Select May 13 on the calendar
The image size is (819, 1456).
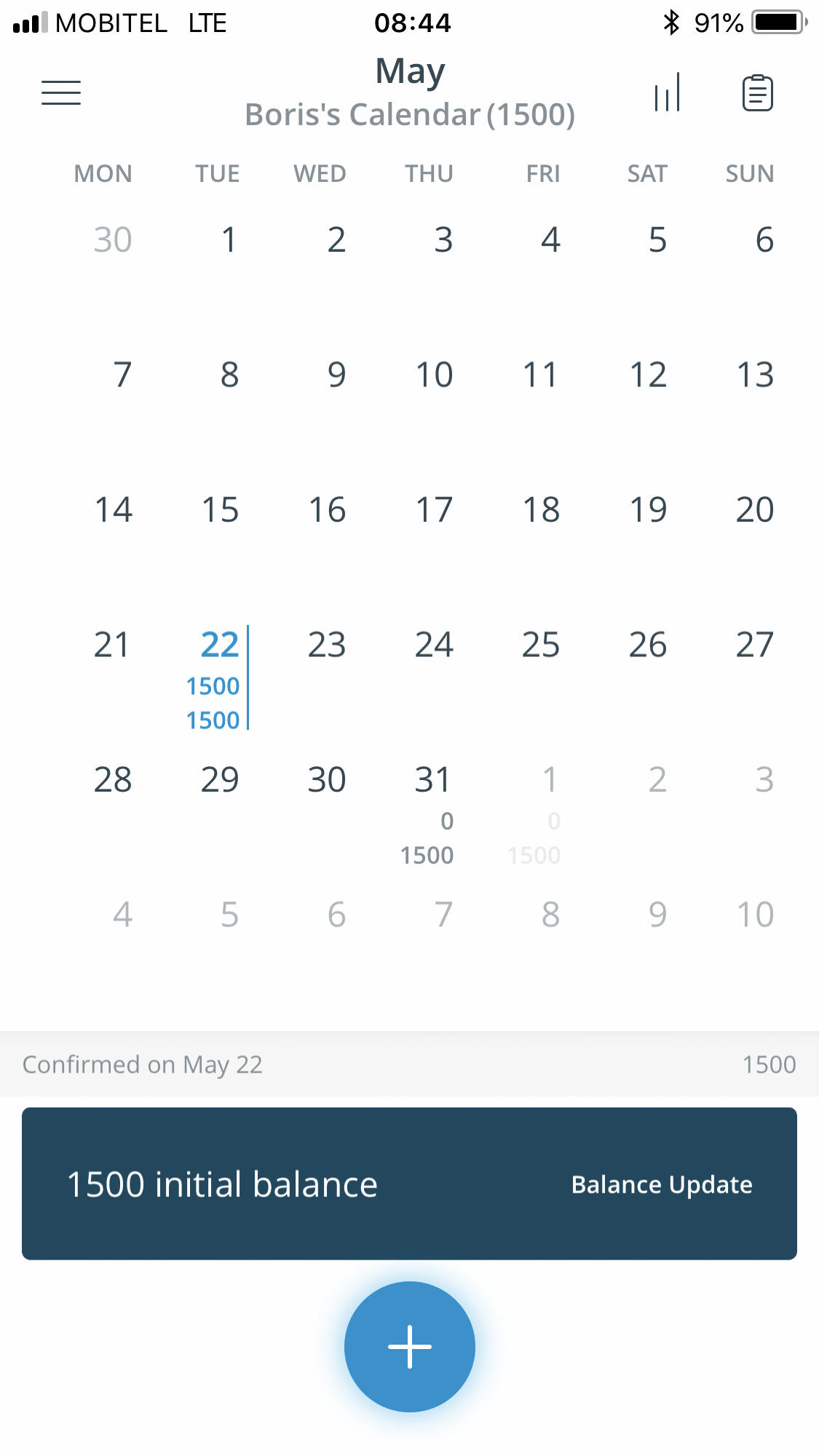click(755, 375)
